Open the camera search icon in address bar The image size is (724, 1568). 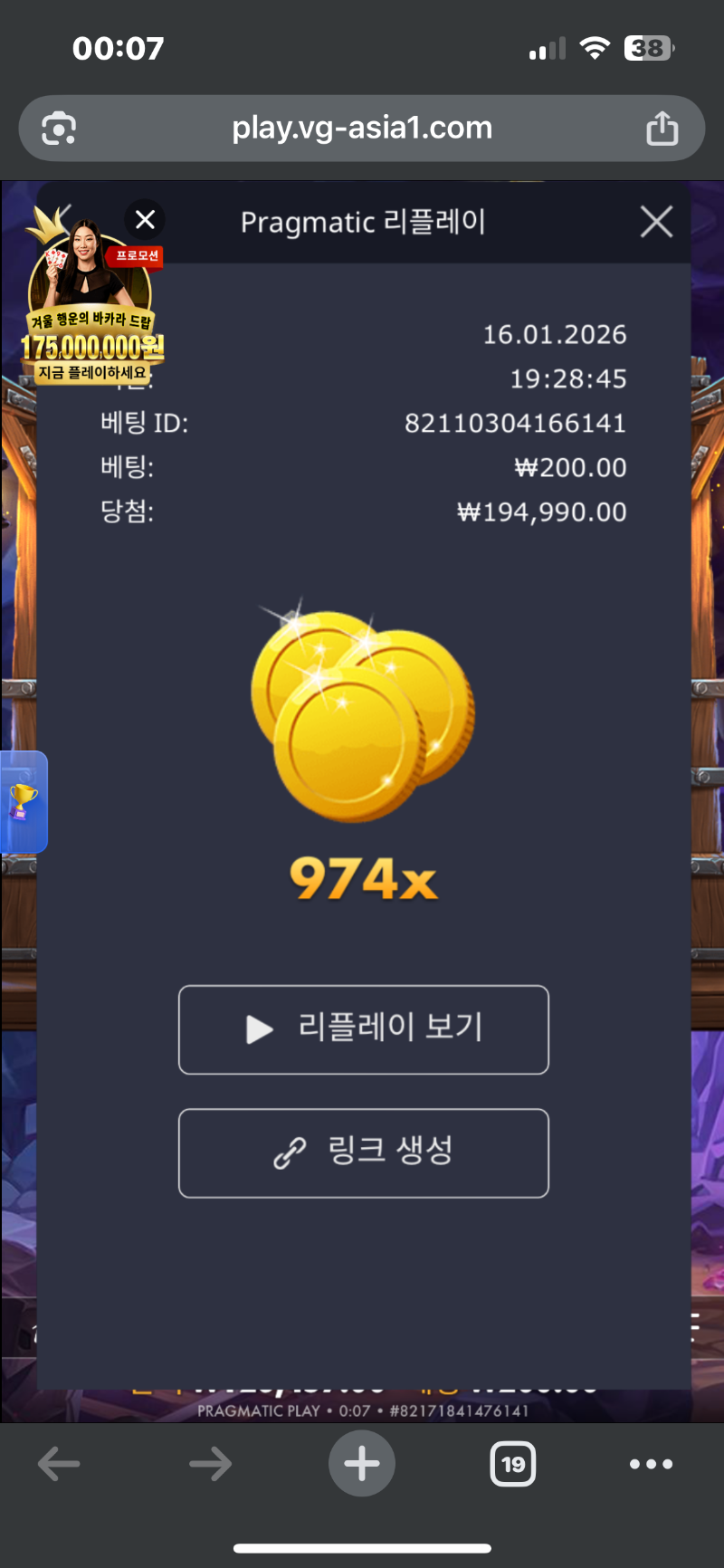(59, 129)
